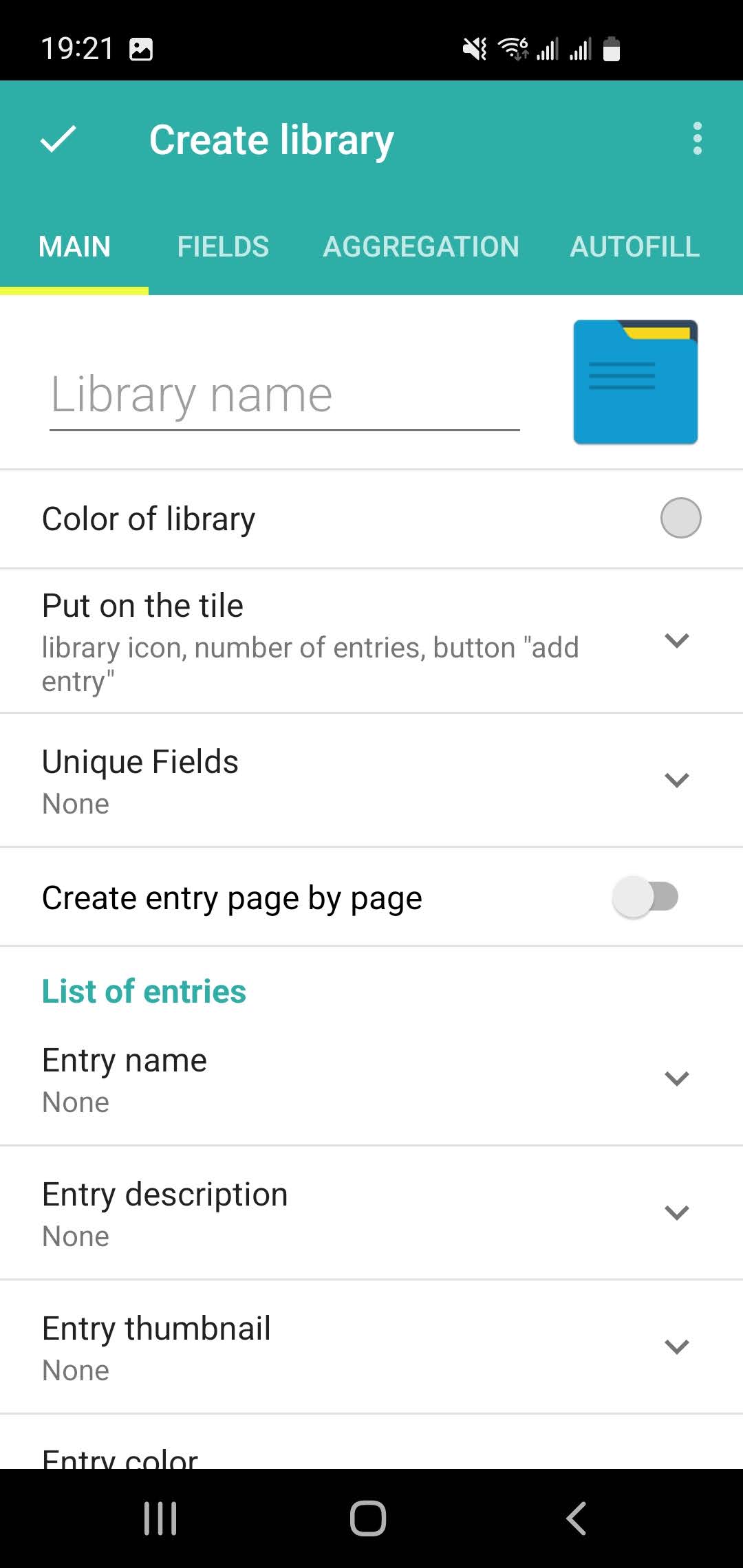Open the Entry name selector
Image resolution: width=743 pixels, height=1568 pixels.
pyautogui.click(x=677, y=1078)
